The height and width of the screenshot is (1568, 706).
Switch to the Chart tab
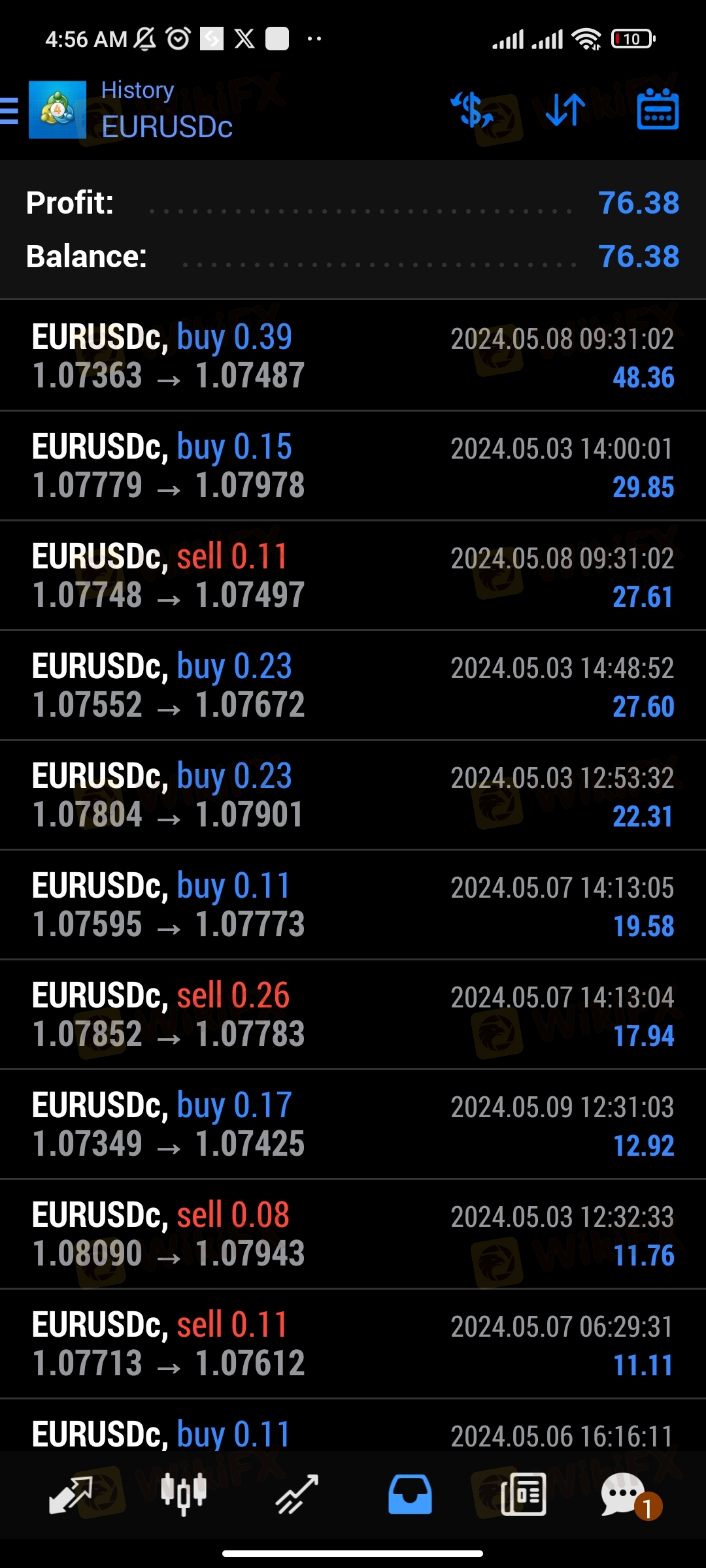pos(184,1495)
